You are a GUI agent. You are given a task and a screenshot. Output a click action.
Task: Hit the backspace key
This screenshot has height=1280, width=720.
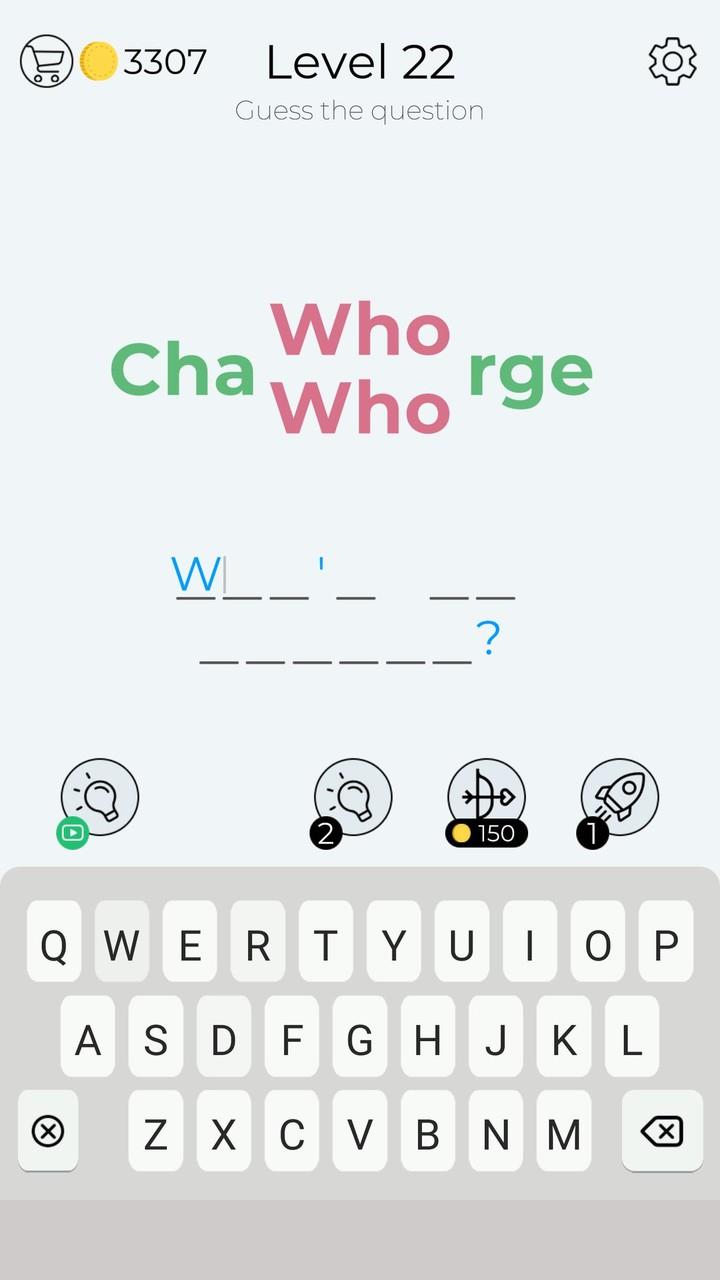(661, 1131)
